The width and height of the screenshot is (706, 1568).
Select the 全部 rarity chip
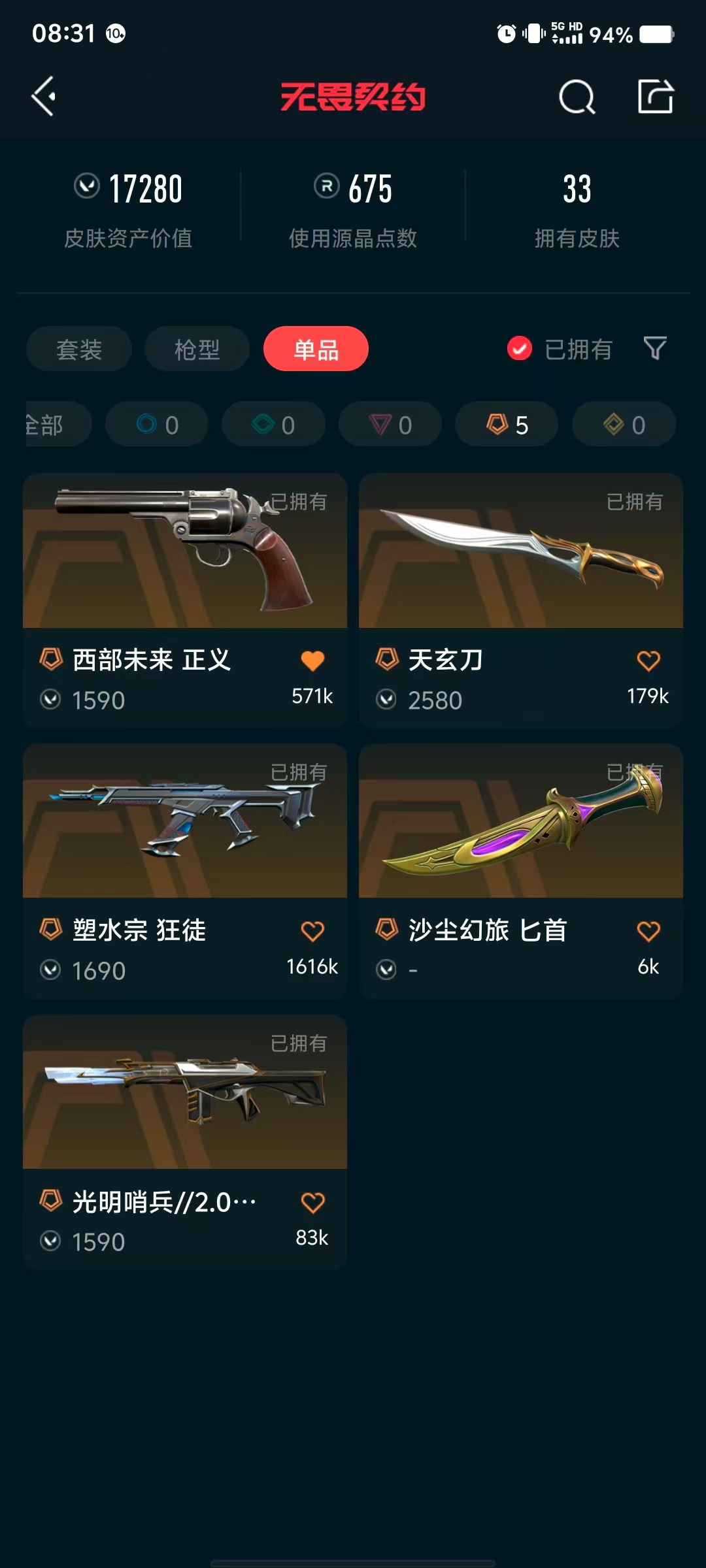point(52,425)
